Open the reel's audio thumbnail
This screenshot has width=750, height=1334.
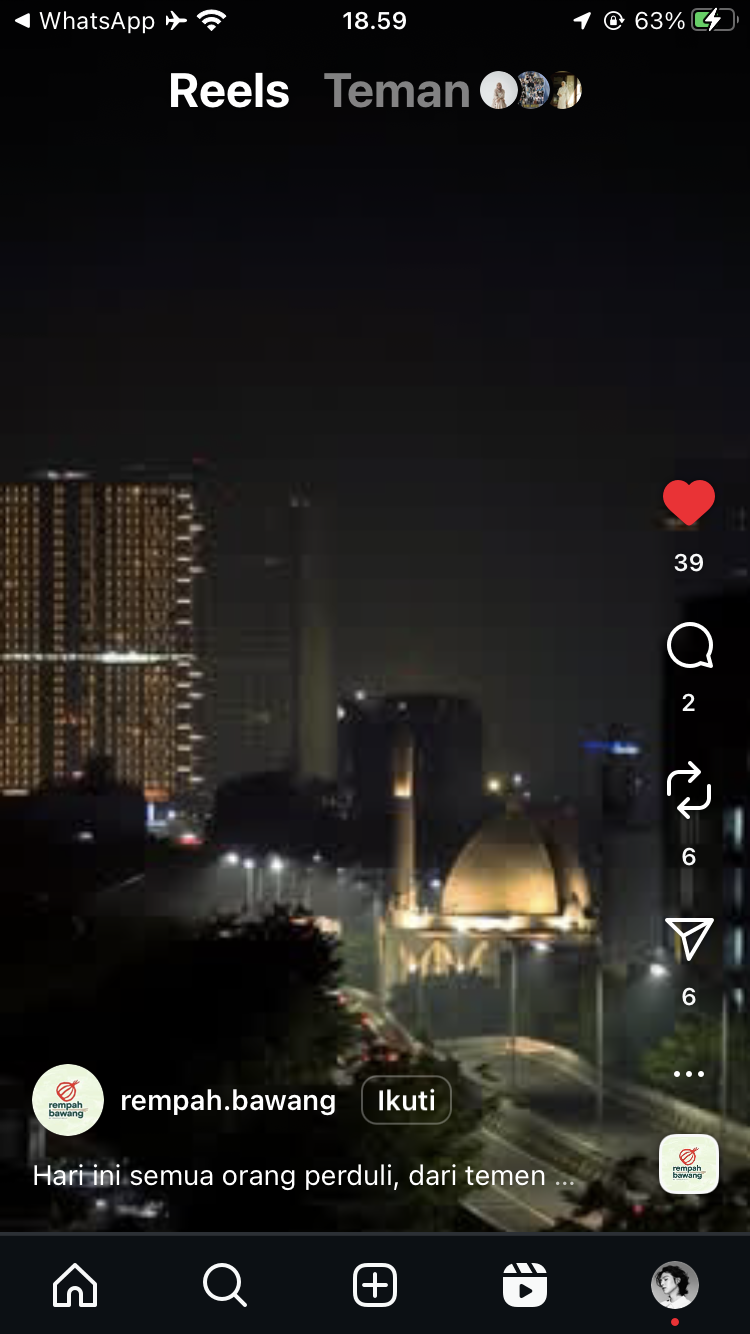pyautogui.click(x=689, y=1164)
